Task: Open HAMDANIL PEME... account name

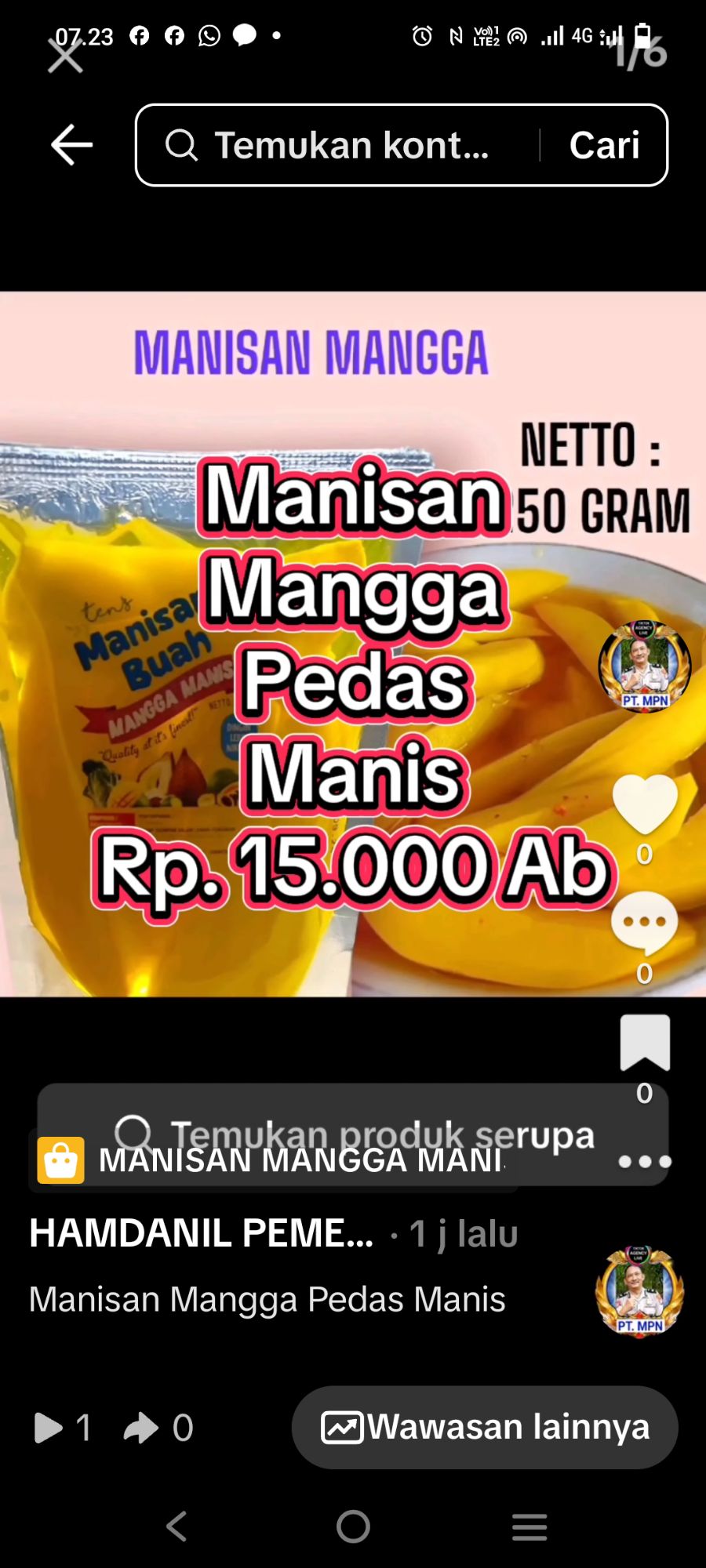Action: click(x=202, y=1233)
